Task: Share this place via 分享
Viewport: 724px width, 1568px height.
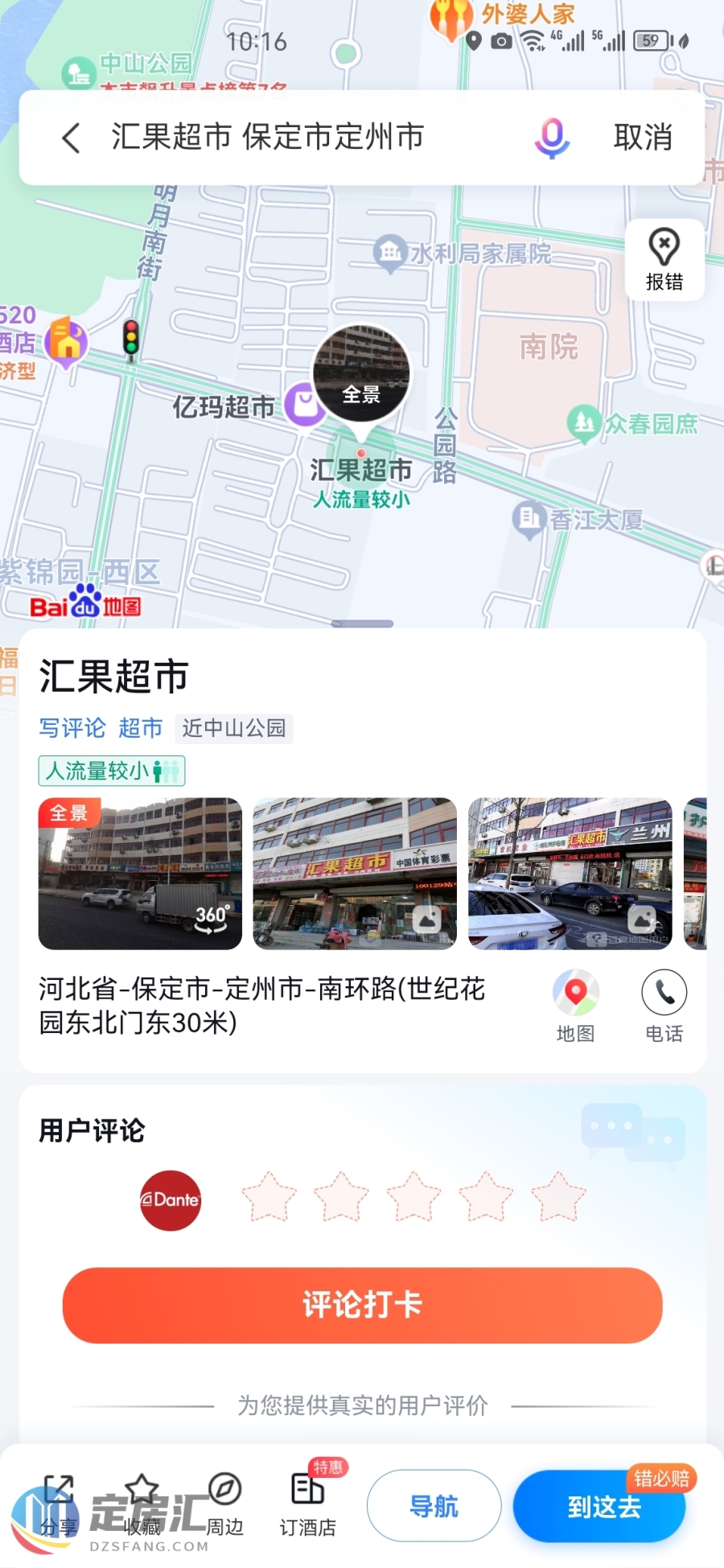Action: pos(59,1504)
